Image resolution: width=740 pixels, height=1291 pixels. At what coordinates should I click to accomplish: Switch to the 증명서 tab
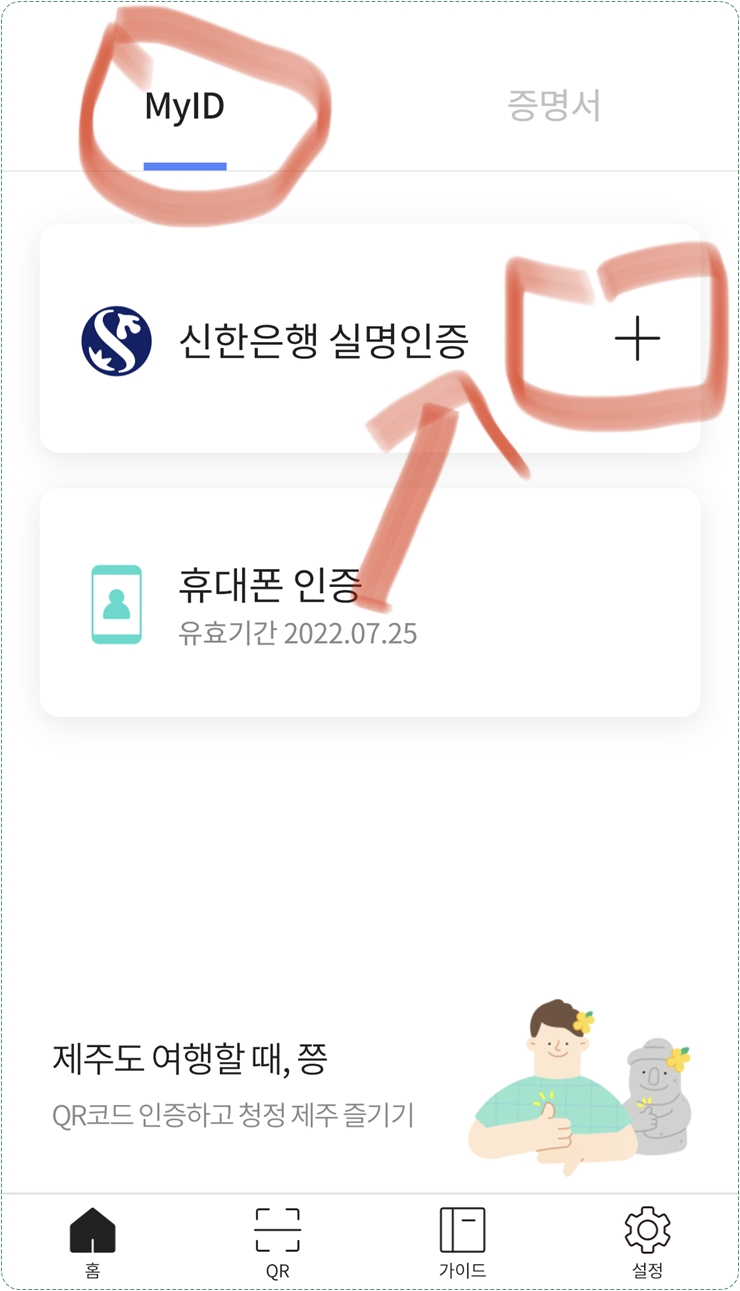tap(553, 106)
